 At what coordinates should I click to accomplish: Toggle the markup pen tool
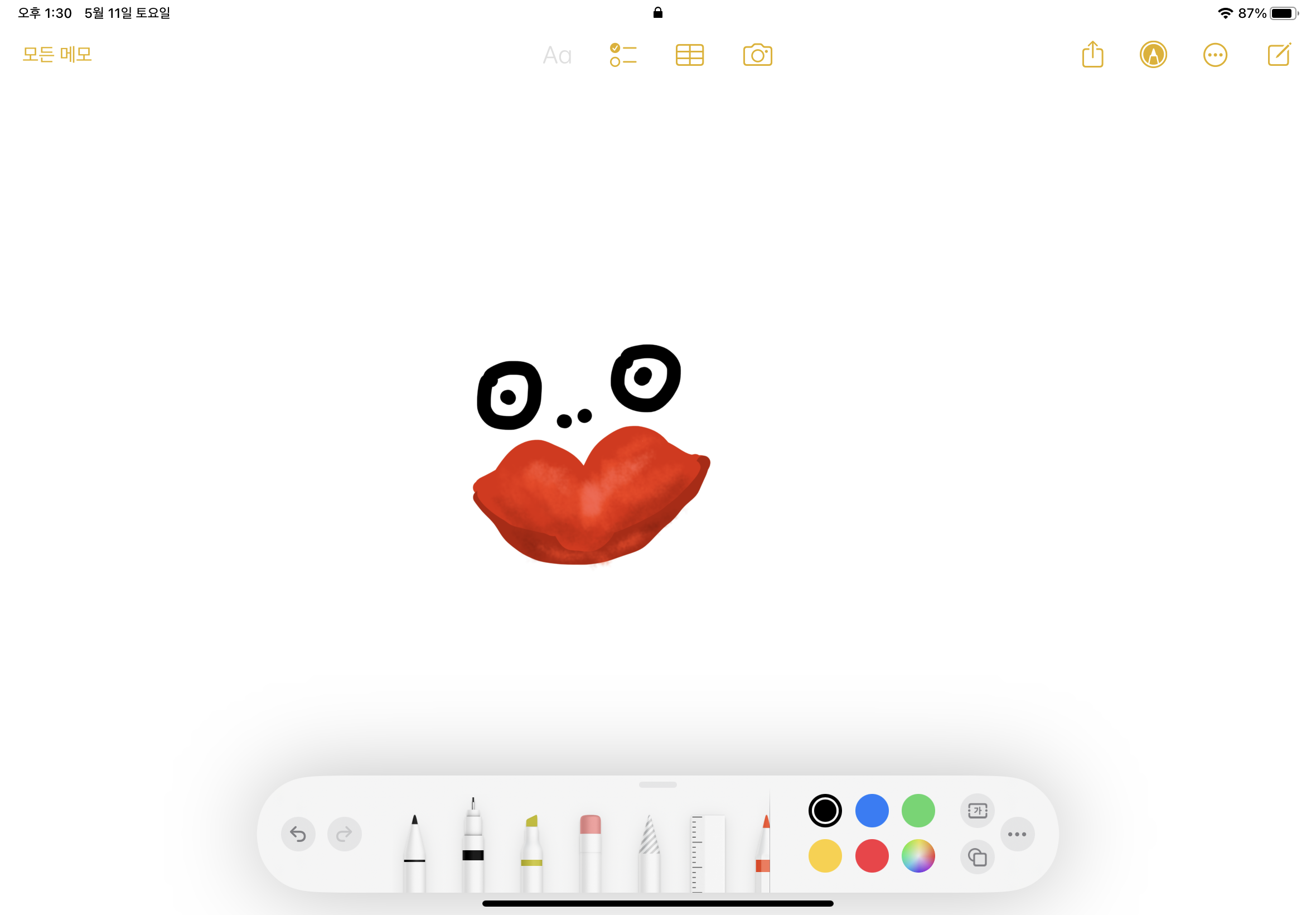coord(1153,55)
